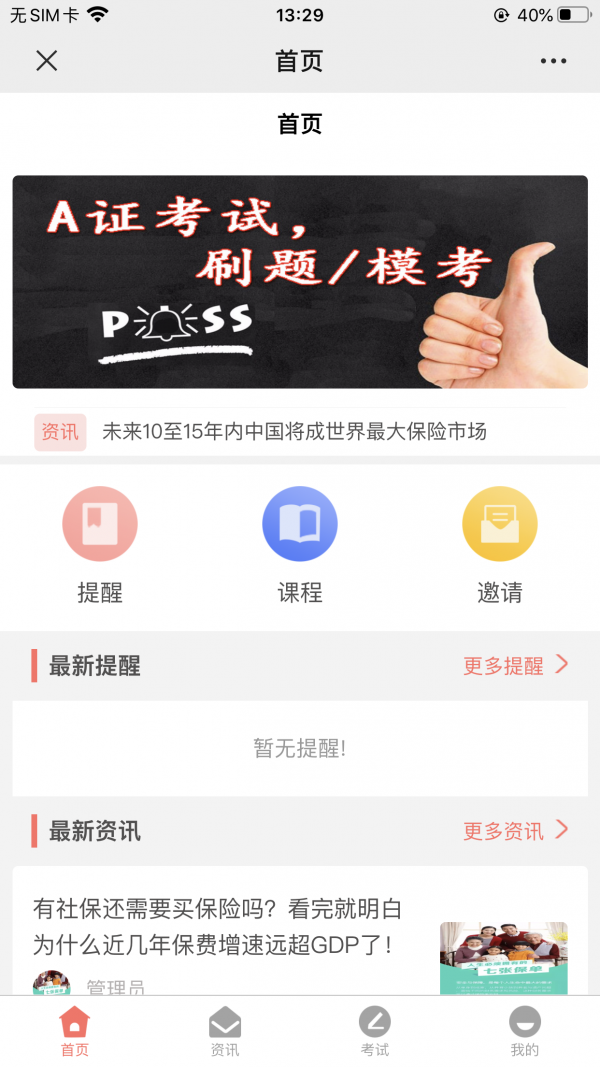Open the article 有社保还需要买保险吗
Viewport: 600px width, 1067px height.
coord(218,927)
